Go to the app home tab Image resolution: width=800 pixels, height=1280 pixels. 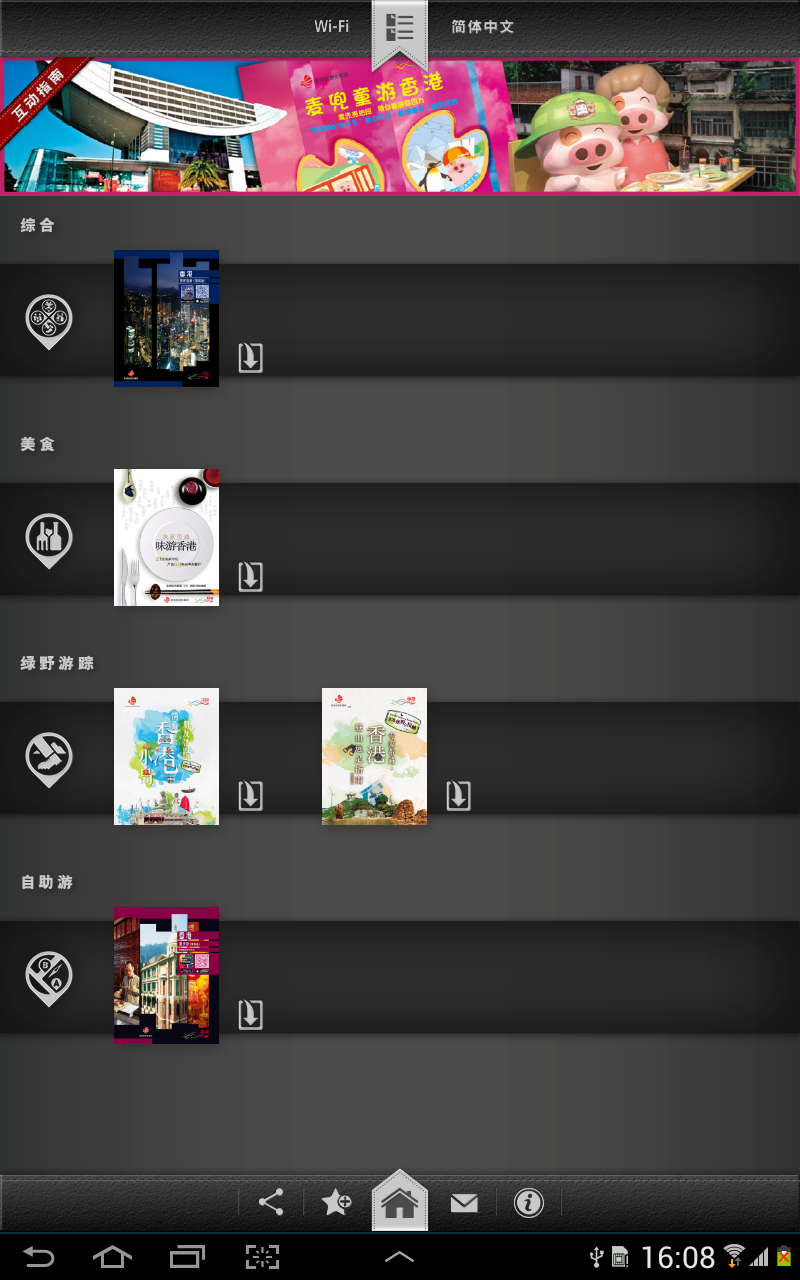(399, 1202)
